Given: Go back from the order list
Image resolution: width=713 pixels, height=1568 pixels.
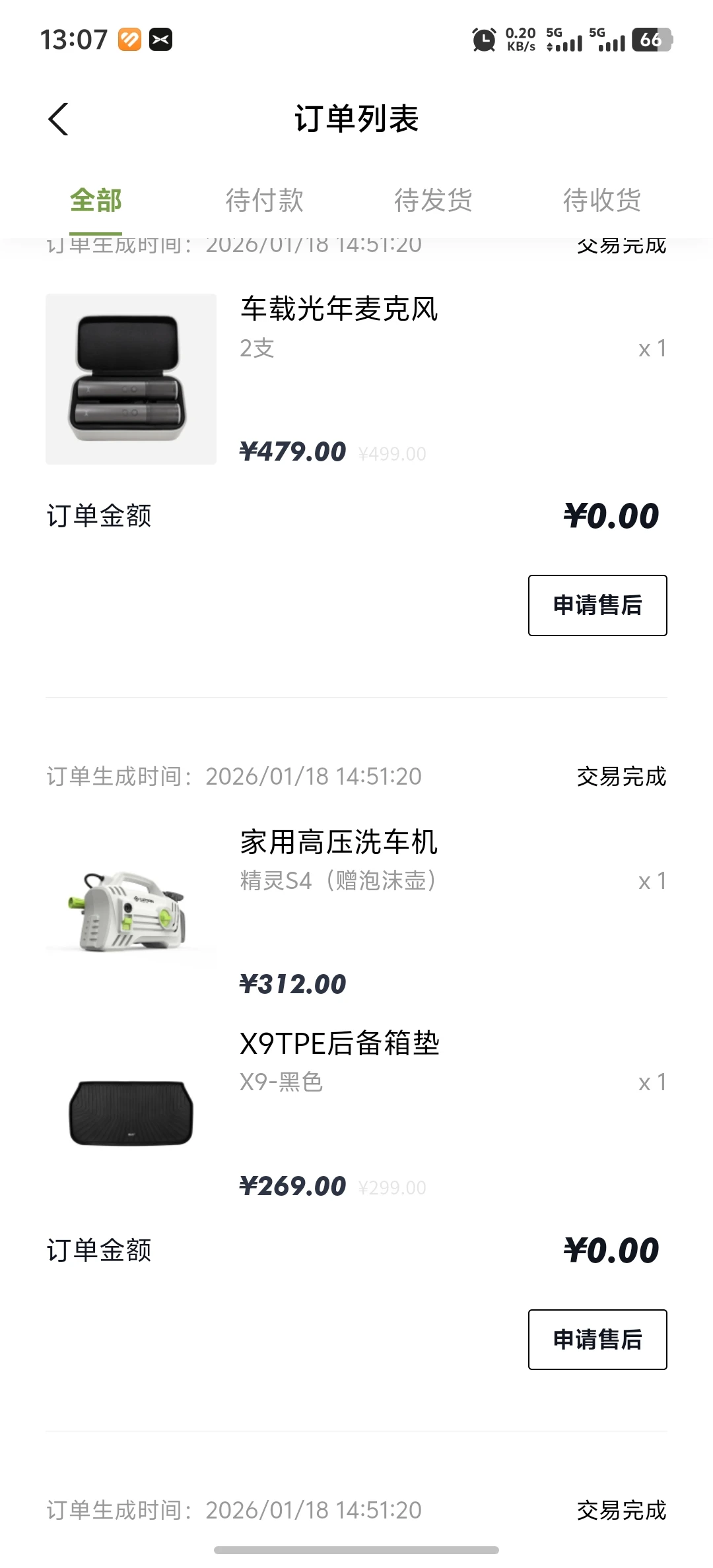Looking at the screenshot, I should pyautogui.click(x=58, y=119).
